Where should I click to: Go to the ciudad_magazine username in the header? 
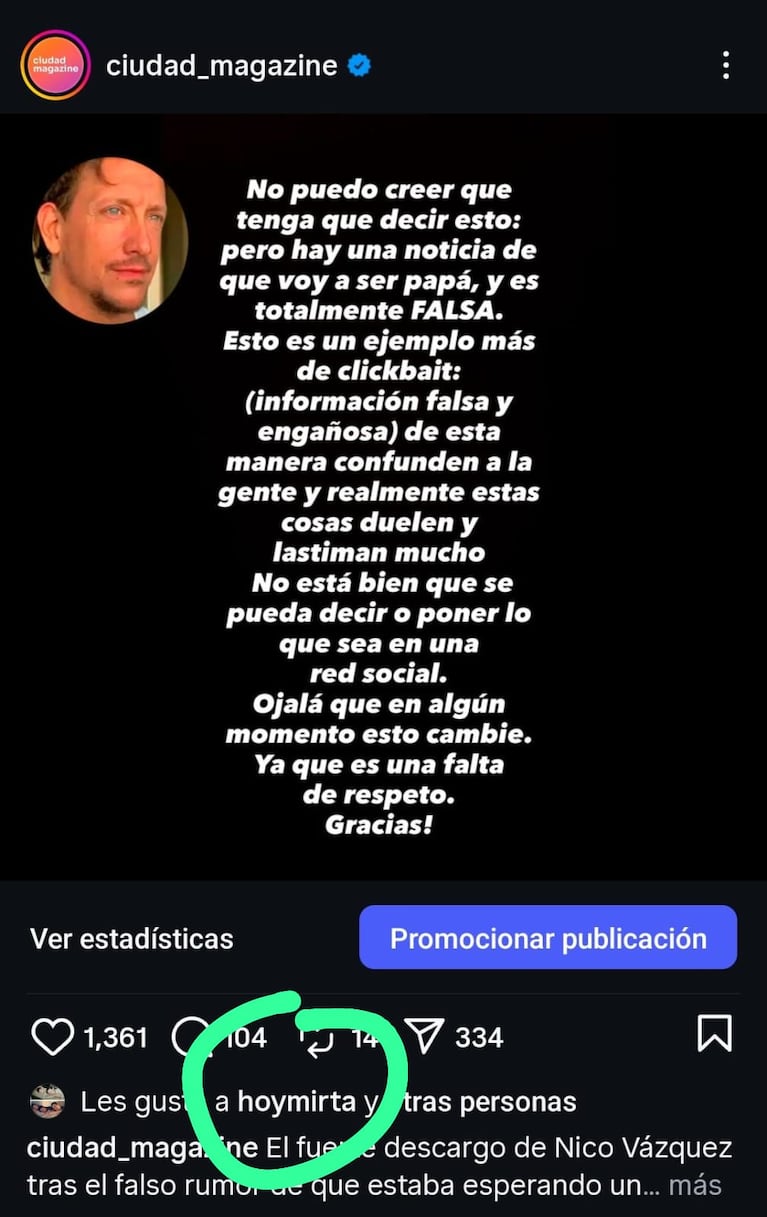click(x=221, y=66)
